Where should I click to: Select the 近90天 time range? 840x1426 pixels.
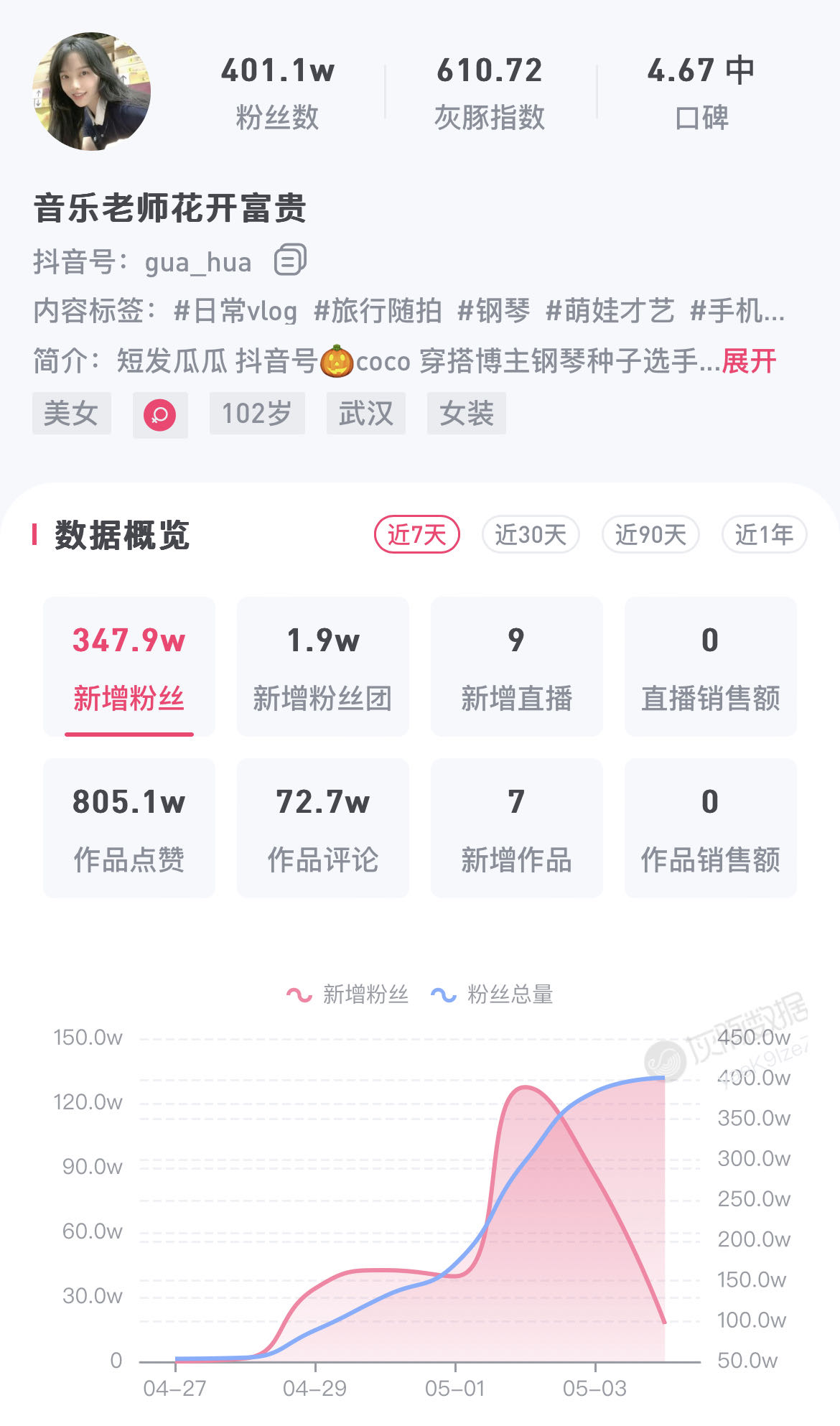click(650, 535)
